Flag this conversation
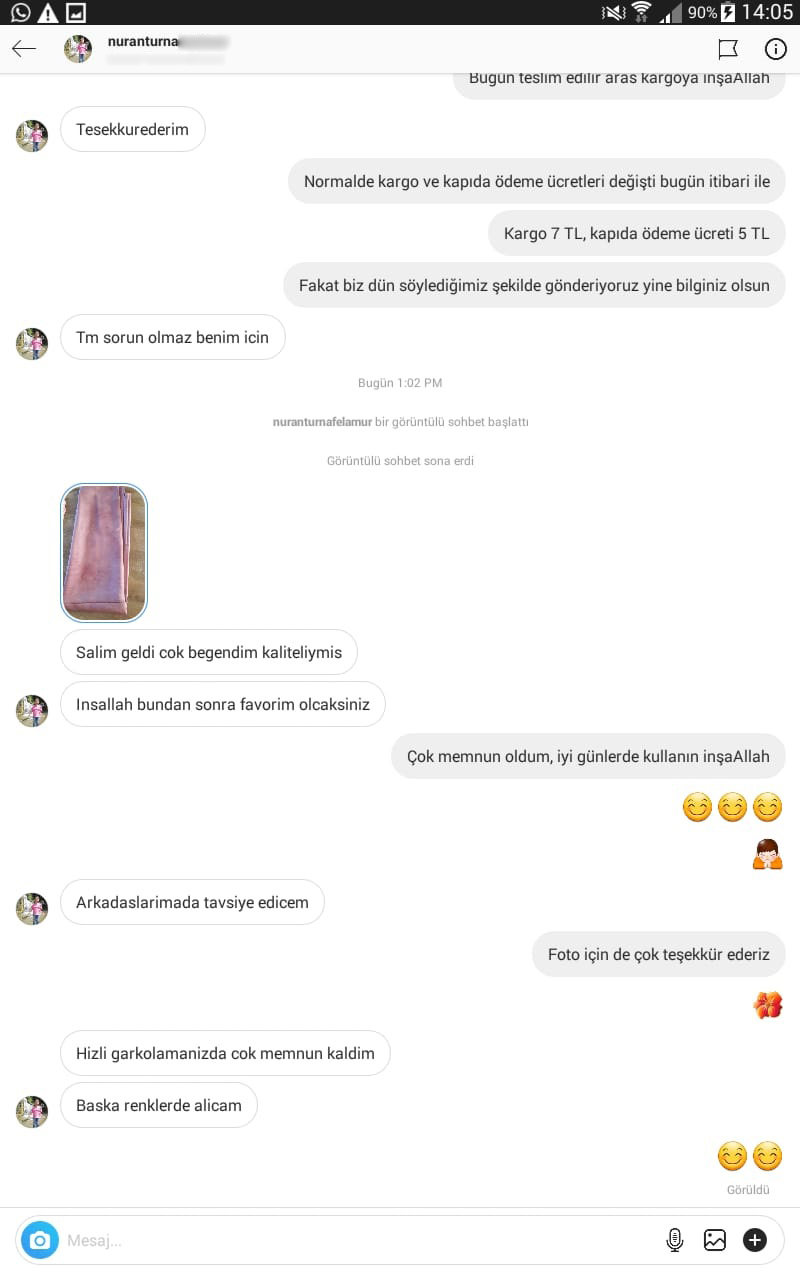The height and width of the screenshot is (1280, 800). click(728, 49)
